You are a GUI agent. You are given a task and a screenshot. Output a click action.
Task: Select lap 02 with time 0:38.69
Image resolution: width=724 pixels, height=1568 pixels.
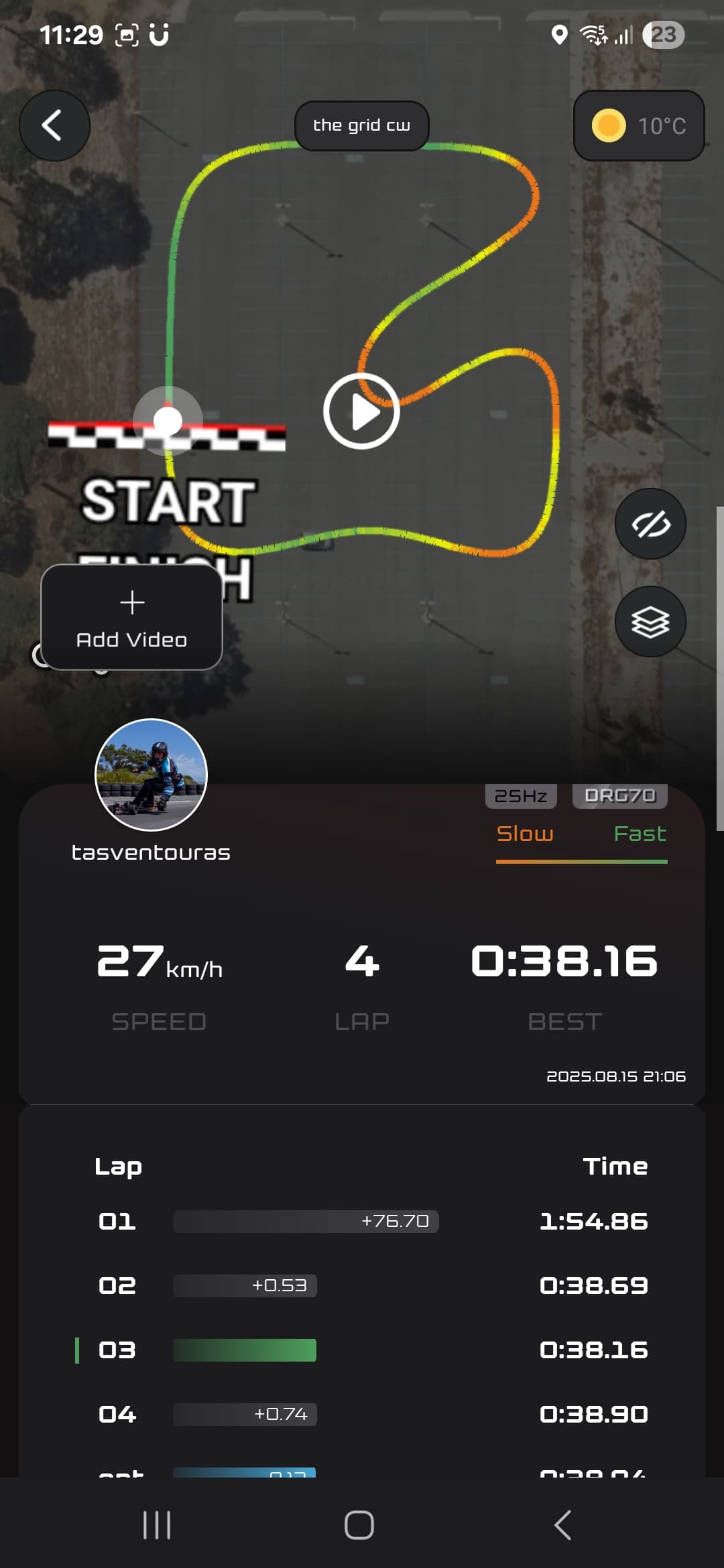click(362, 1285)
